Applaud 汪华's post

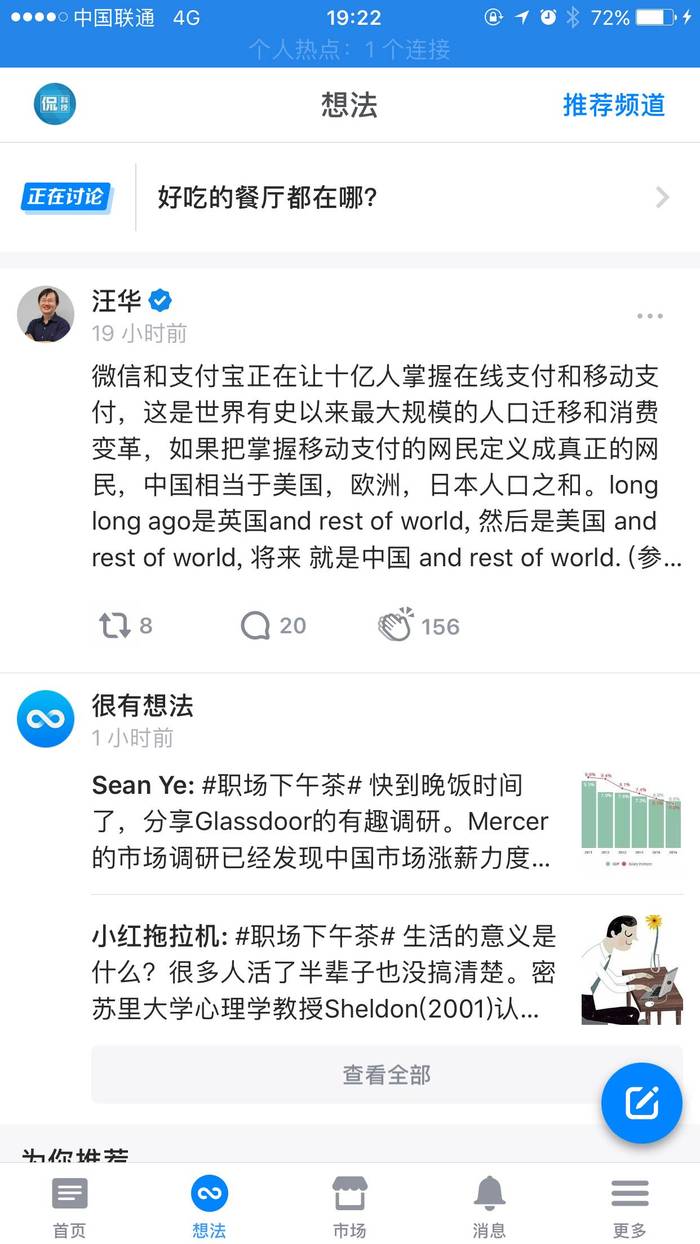click(x=419, y=626)
